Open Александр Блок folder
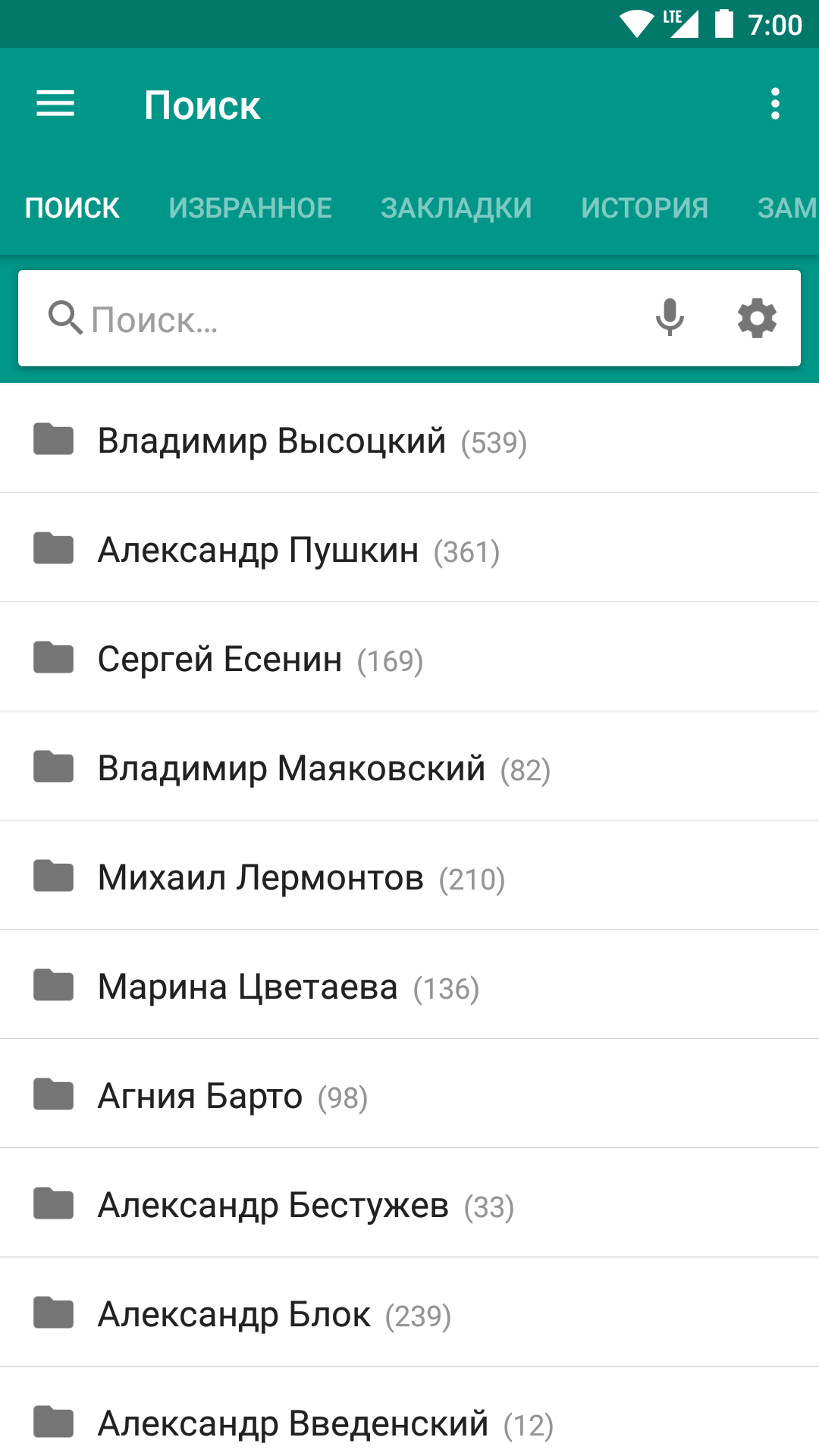 point(273,1313)
